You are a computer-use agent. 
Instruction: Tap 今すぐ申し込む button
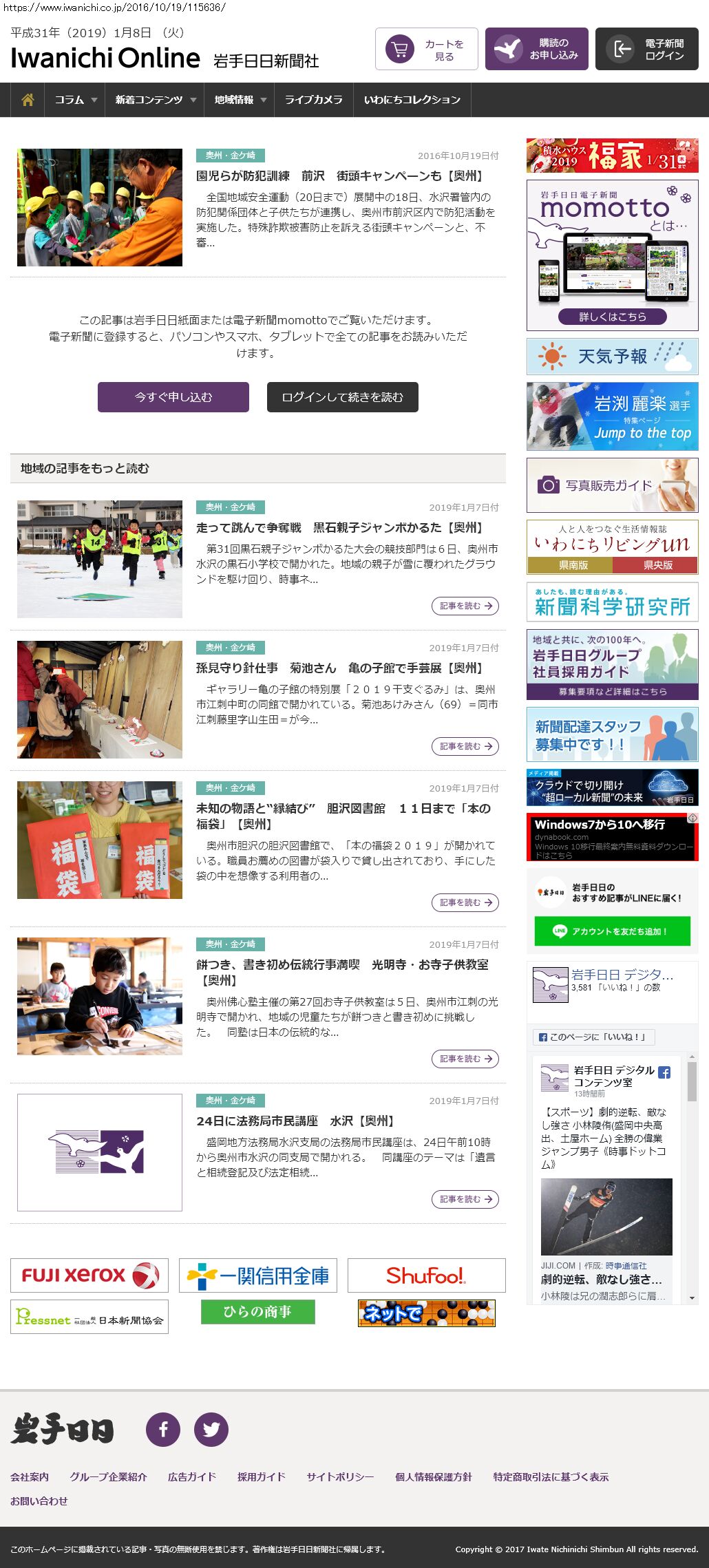173,397
